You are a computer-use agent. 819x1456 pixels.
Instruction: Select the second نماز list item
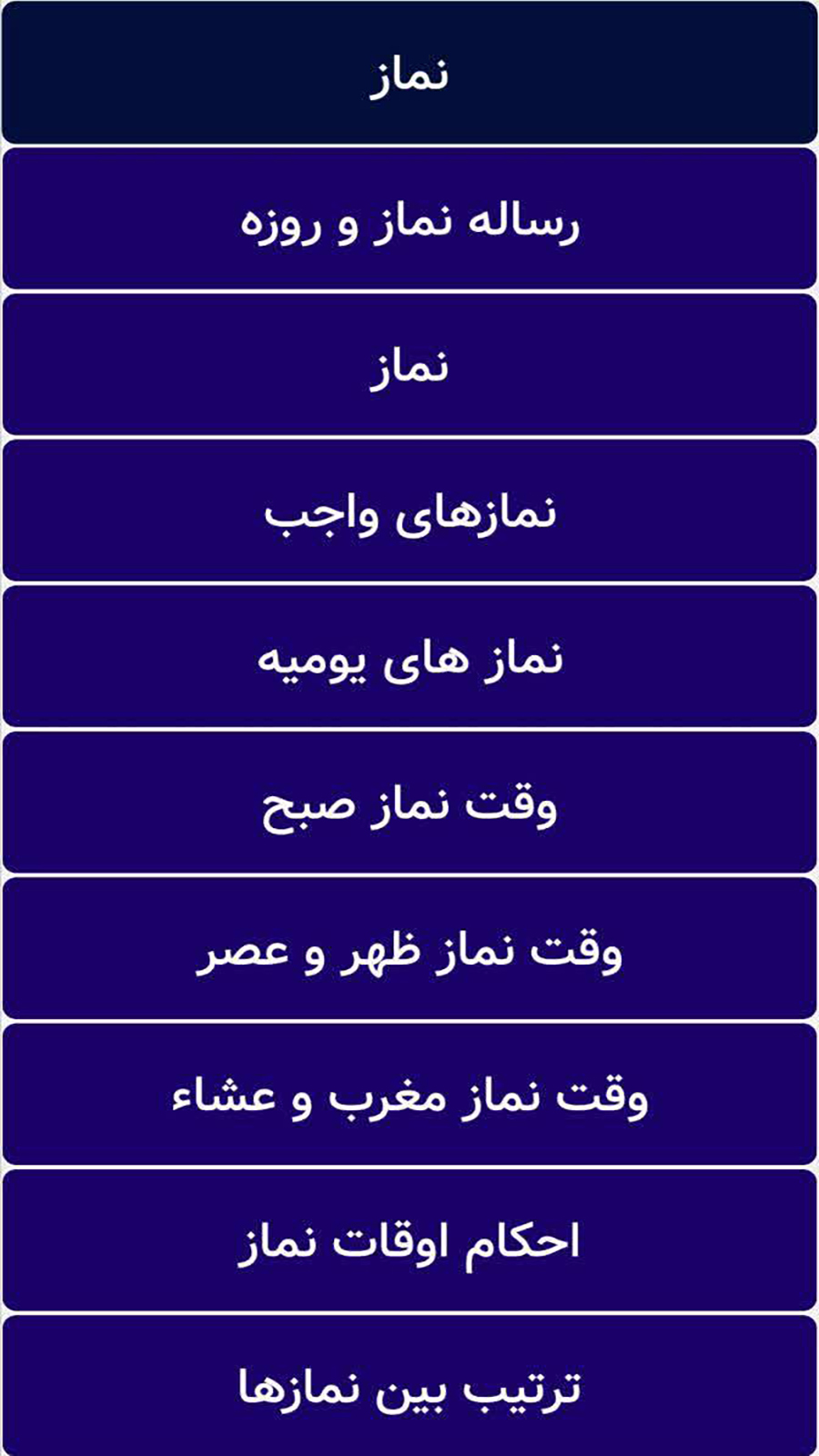point(409,364)
